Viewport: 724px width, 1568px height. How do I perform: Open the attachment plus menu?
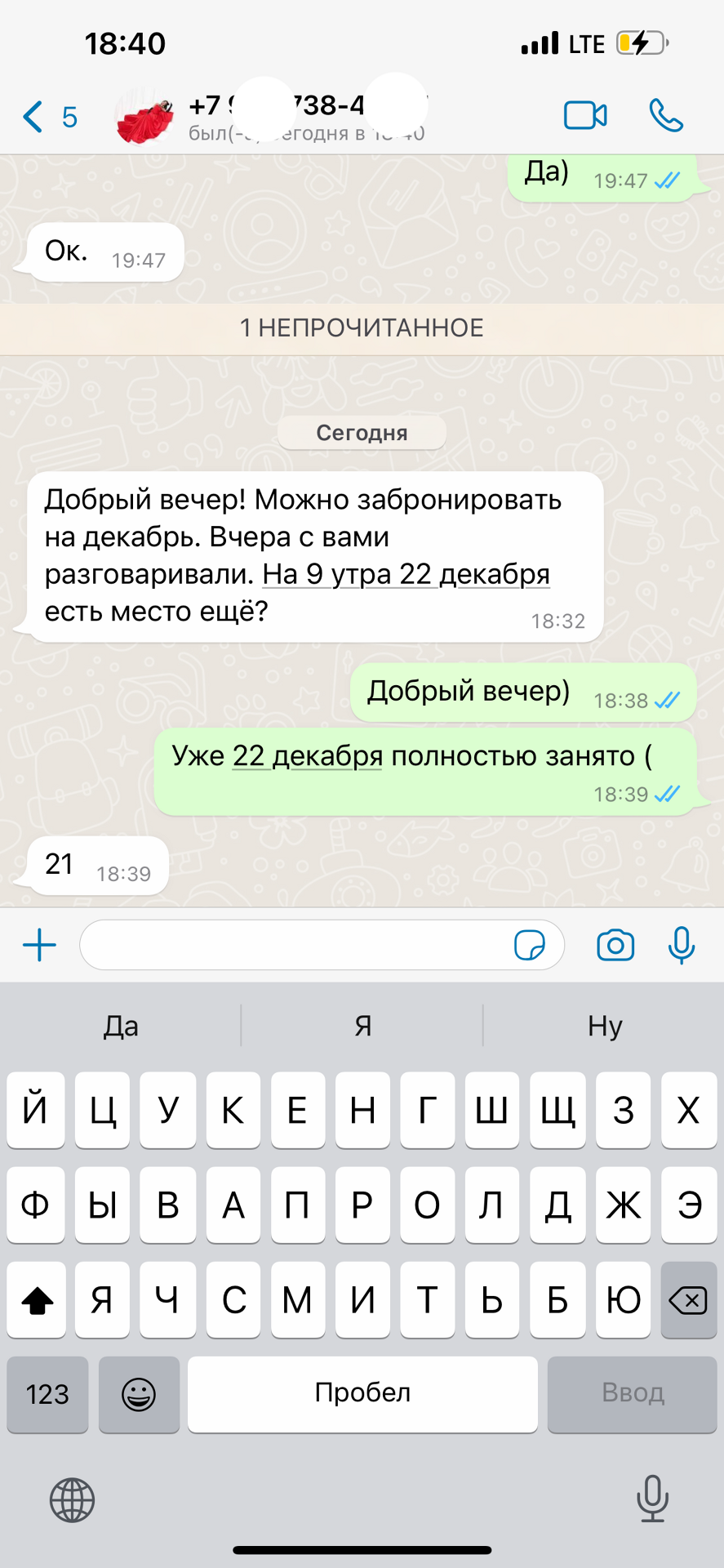(x=39, y=946)
